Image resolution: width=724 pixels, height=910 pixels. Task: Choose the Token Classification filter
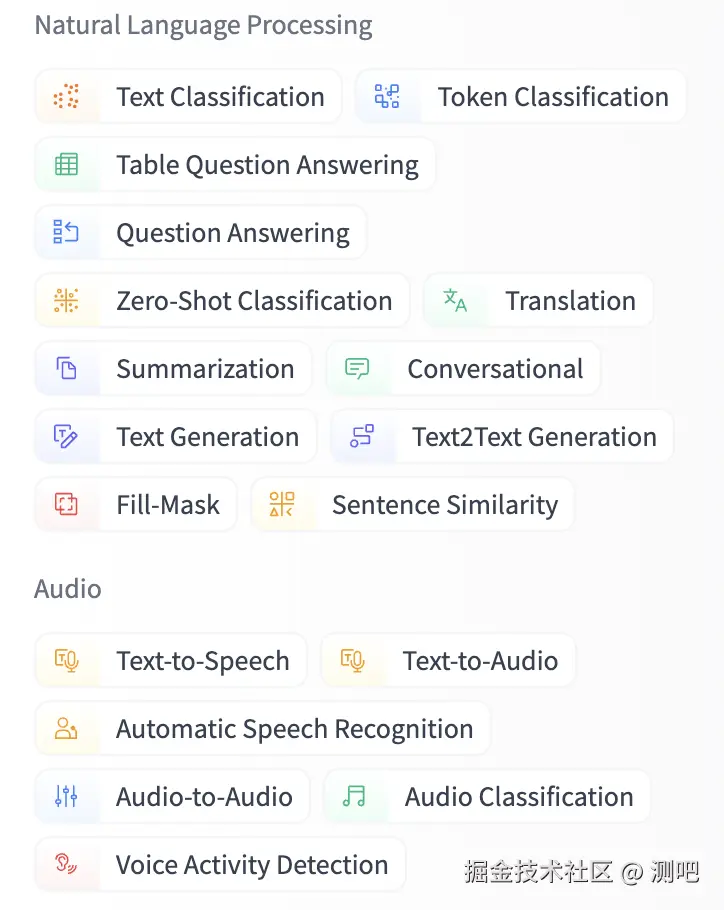(521, 97)
